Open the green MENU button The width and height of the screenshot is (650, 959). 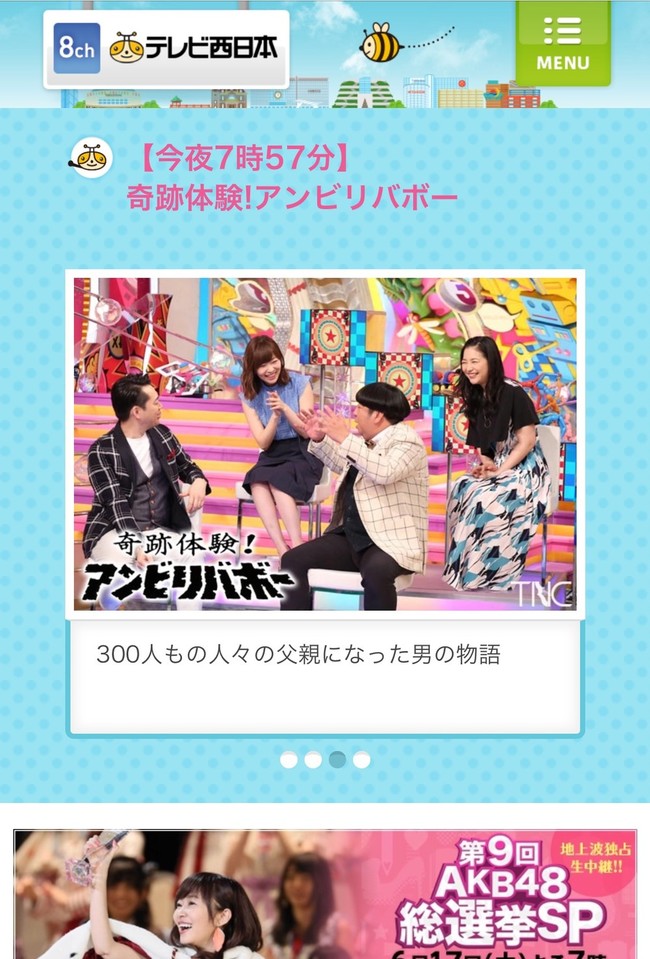pyautogui.click(x=562, y=42)
